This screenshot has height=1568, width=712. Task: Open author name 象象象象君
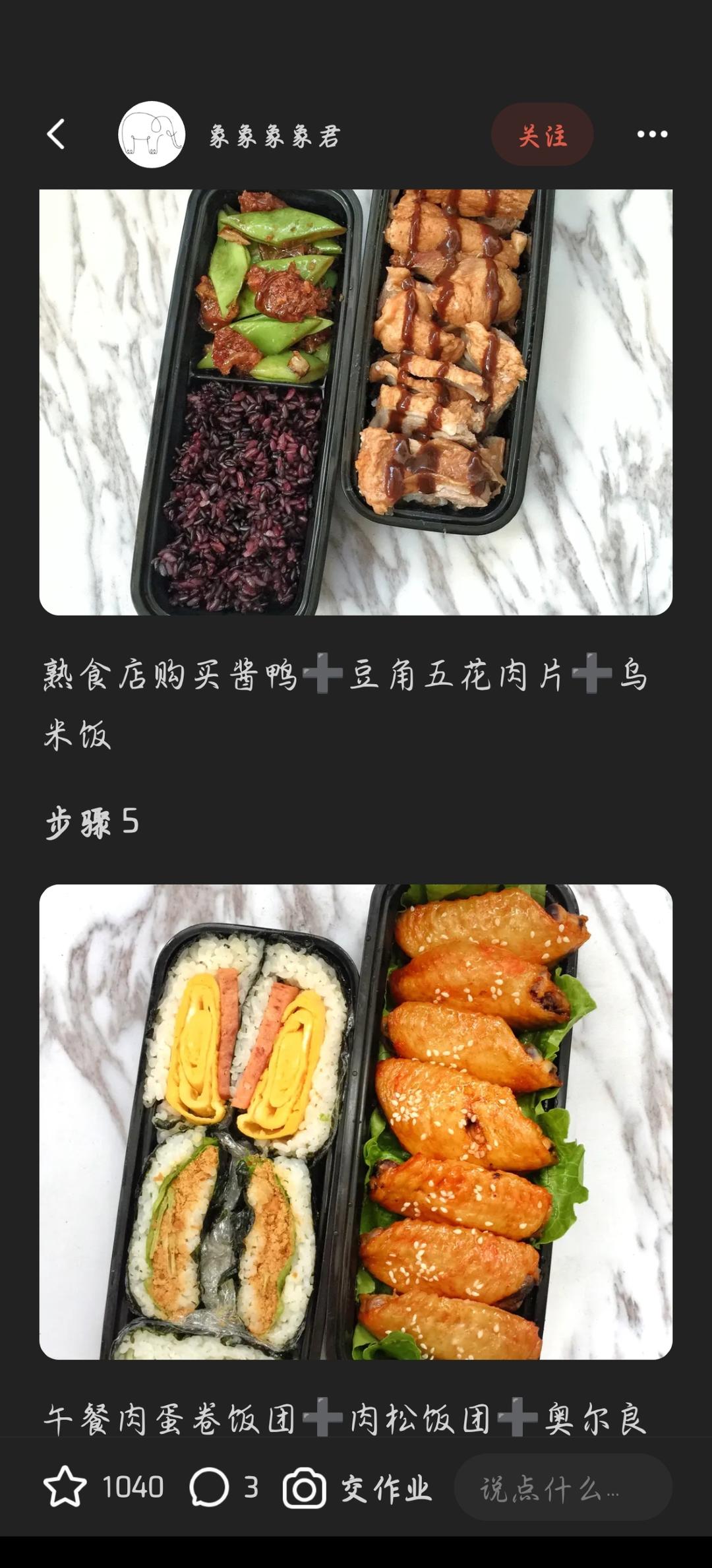[x=274, y=137]
